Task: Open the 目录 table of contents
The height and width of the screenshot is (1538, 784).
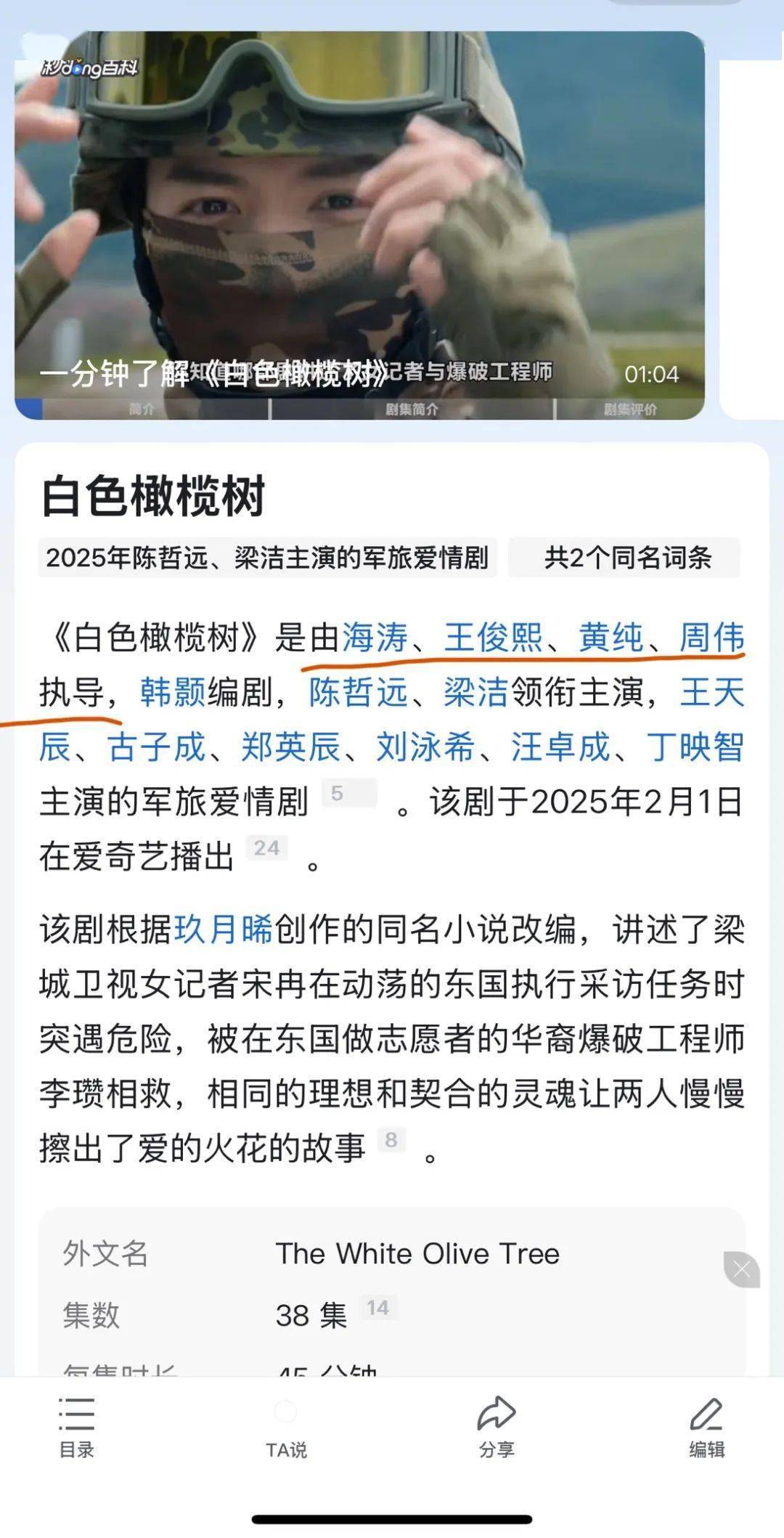Action: point(76,1428)
